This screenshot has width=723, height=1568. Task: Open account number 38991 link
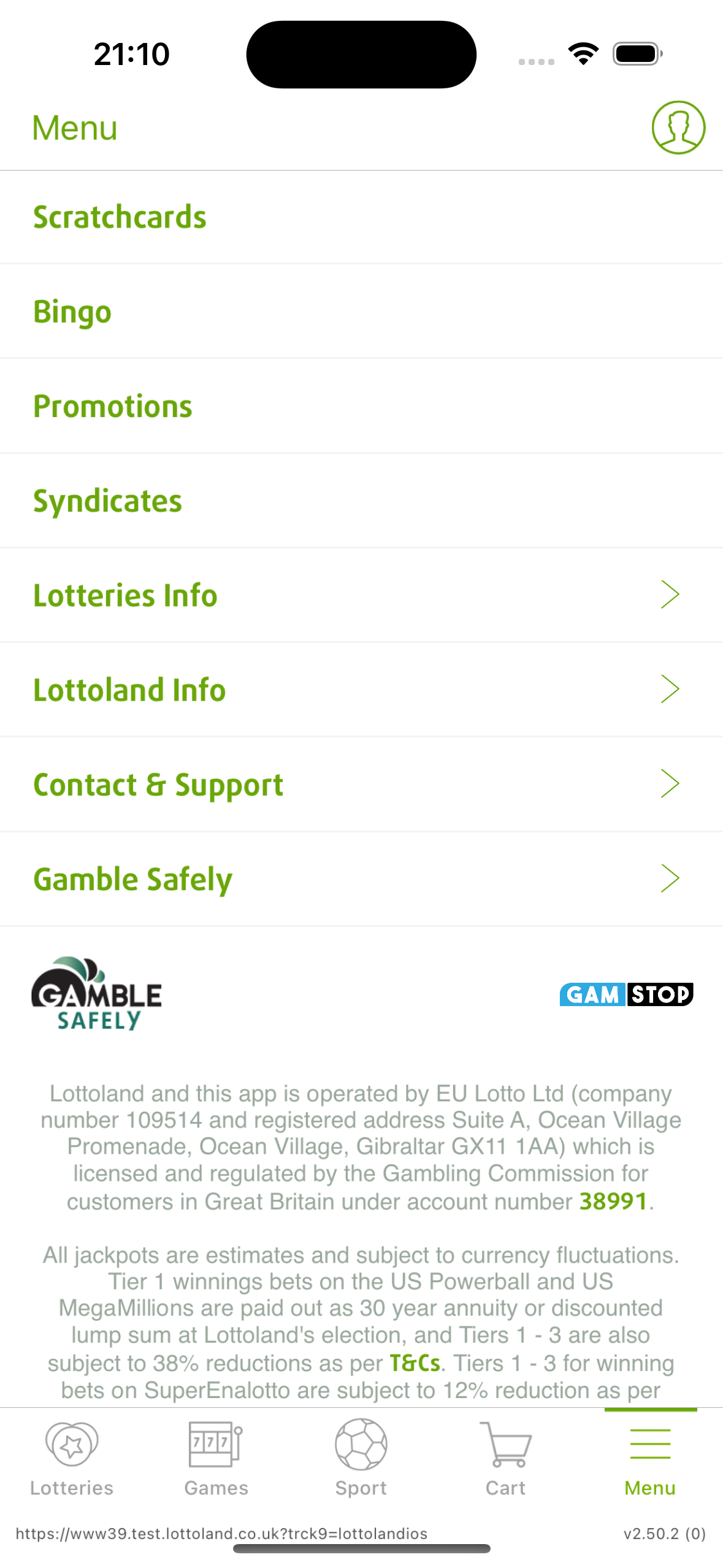coord(613,1201)
